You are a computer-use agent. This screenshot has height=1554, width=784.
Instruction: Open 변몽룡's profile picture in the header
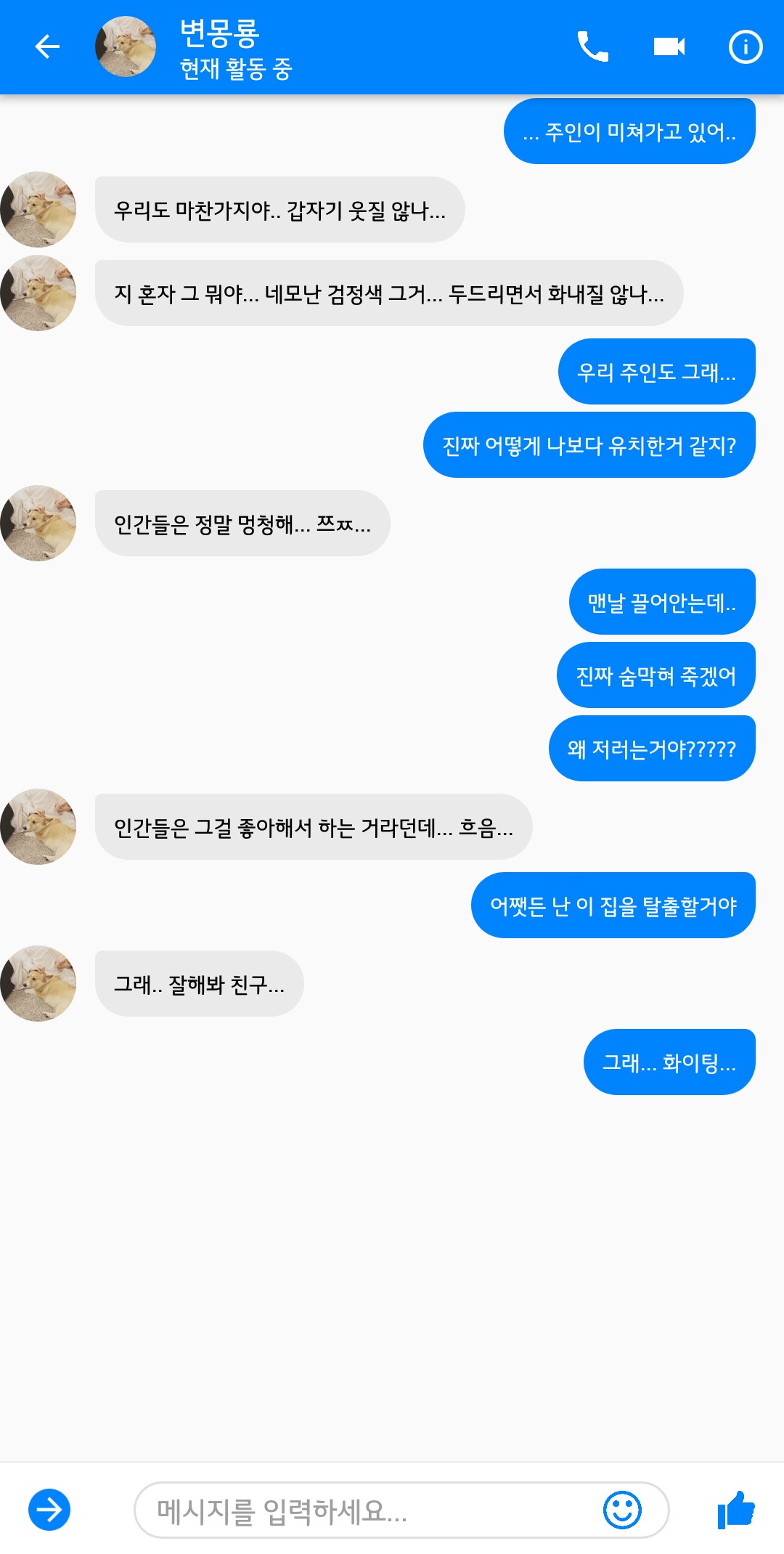click(126, 47)
